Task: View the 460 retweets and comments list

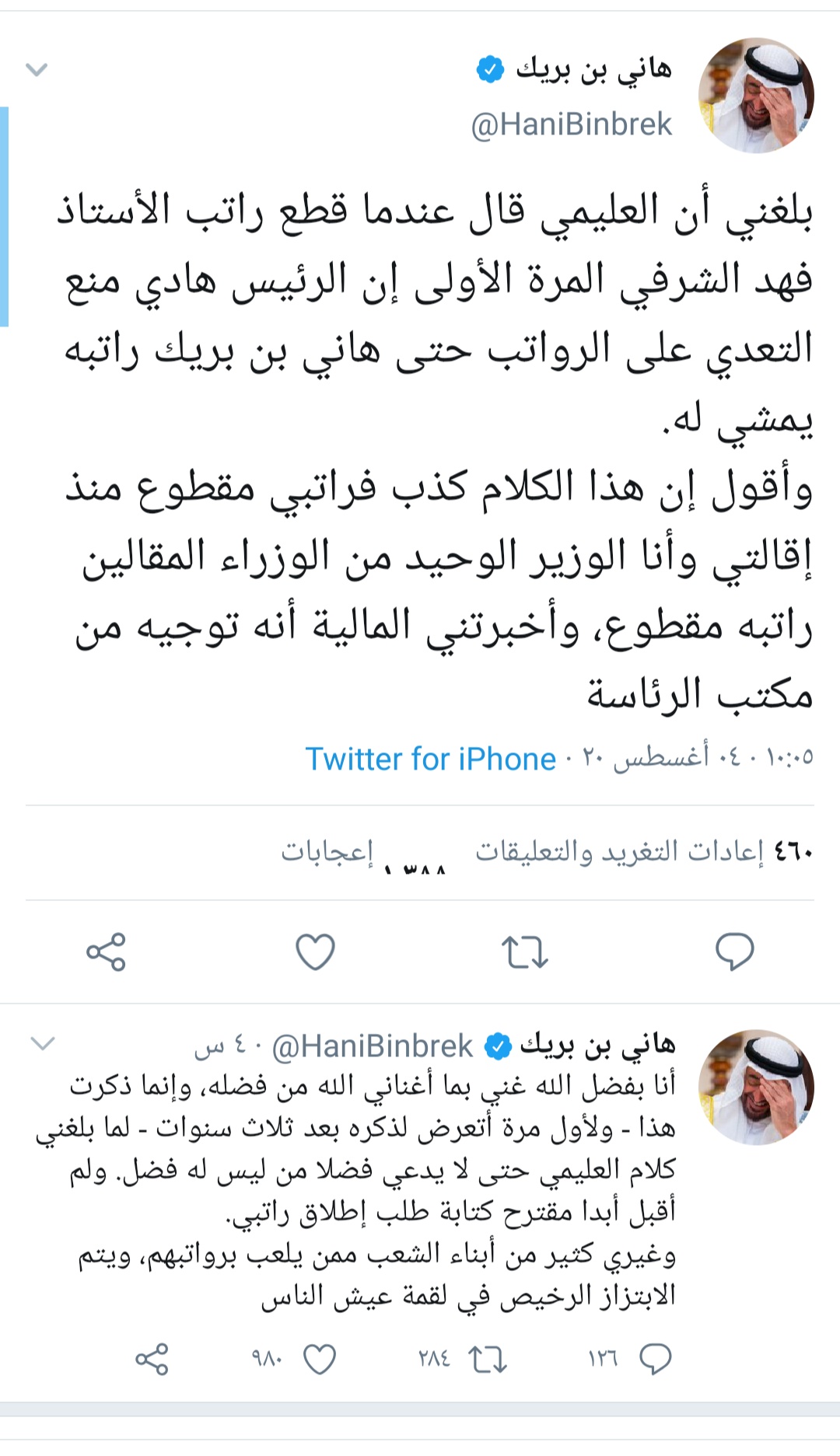Action: [644, 852]
